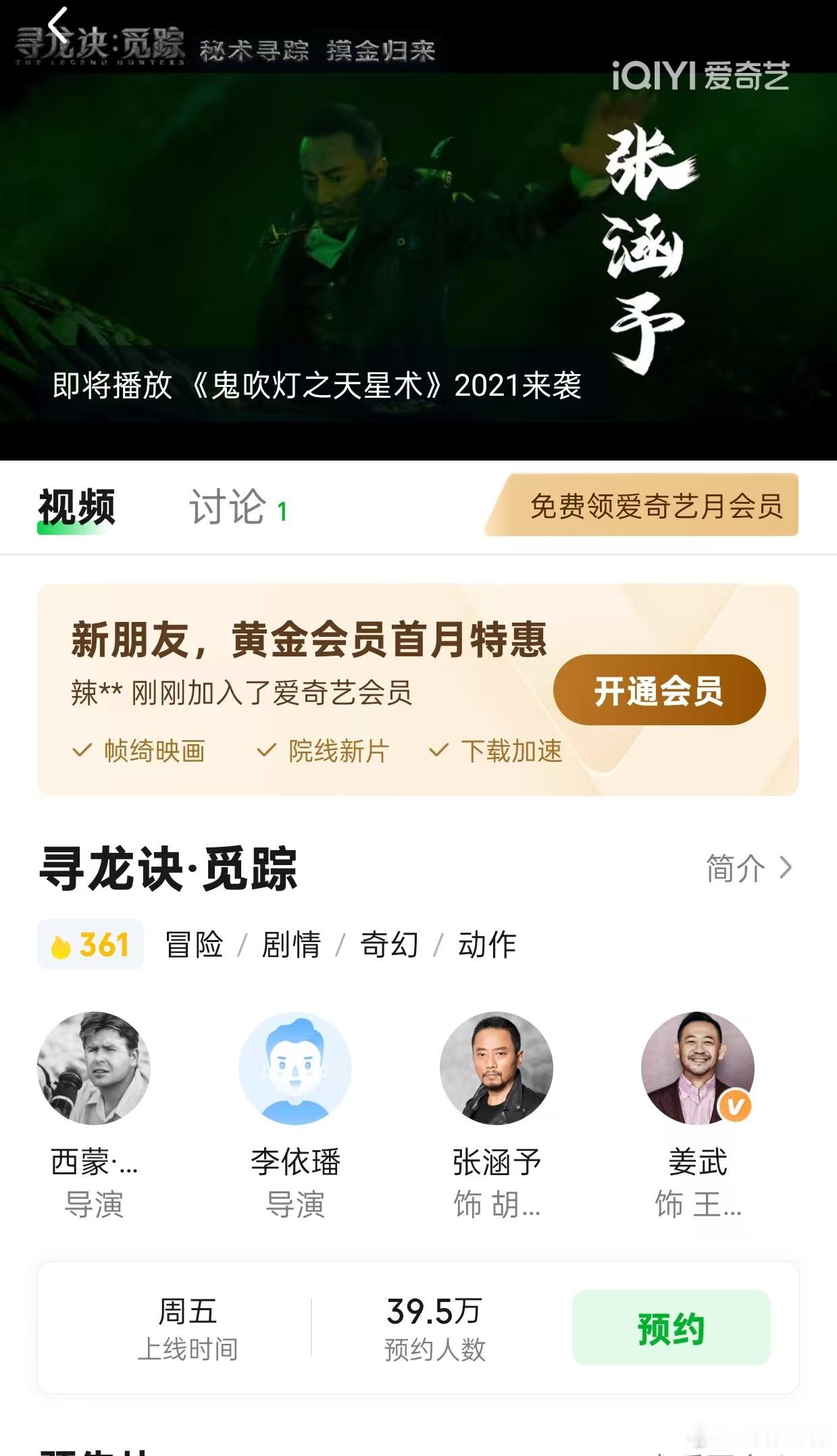The width and height of the screenshot is (837, 1456).
Task: Click the checkmark beside 院线新片
Action: point(266,750)
